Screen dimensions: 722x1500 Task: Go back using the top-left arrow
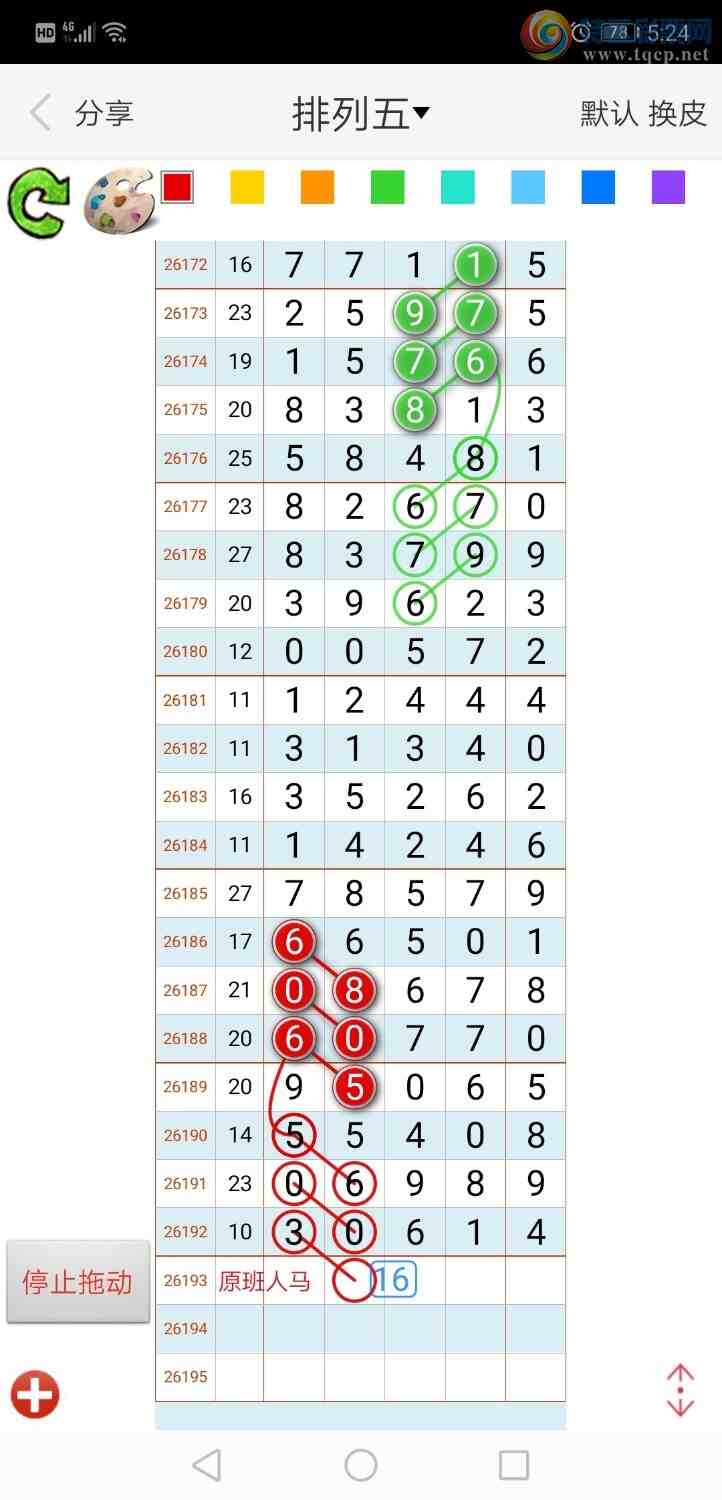40,113
